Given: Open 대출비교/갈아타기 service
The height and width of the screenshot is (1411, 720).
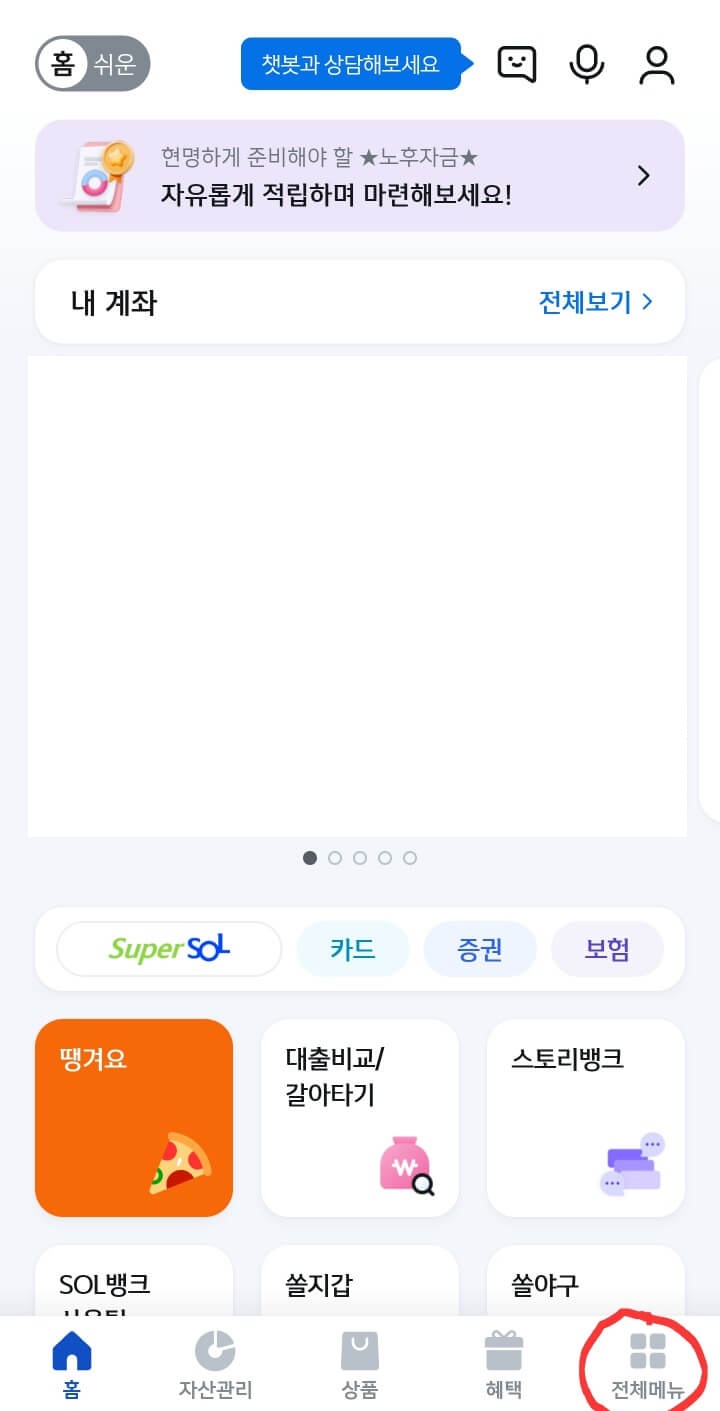Looking at the screenshot, I should pos(359,1118).
